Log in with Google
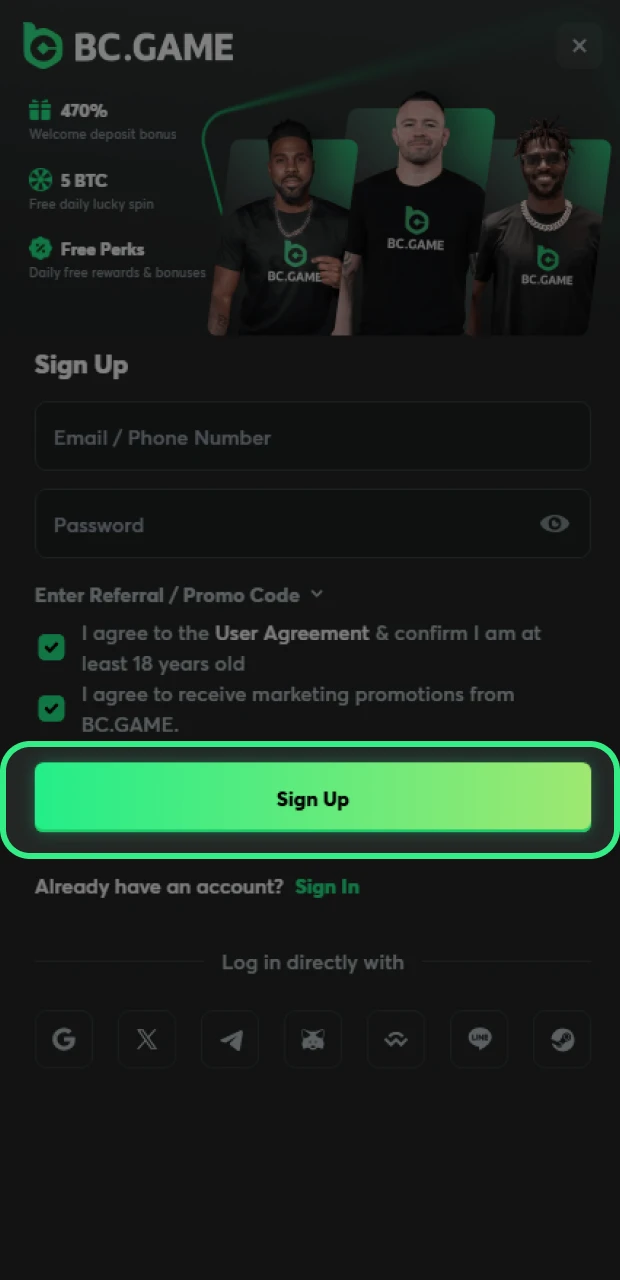Viewport: 620px width, 1280px height. point(64,1039)
